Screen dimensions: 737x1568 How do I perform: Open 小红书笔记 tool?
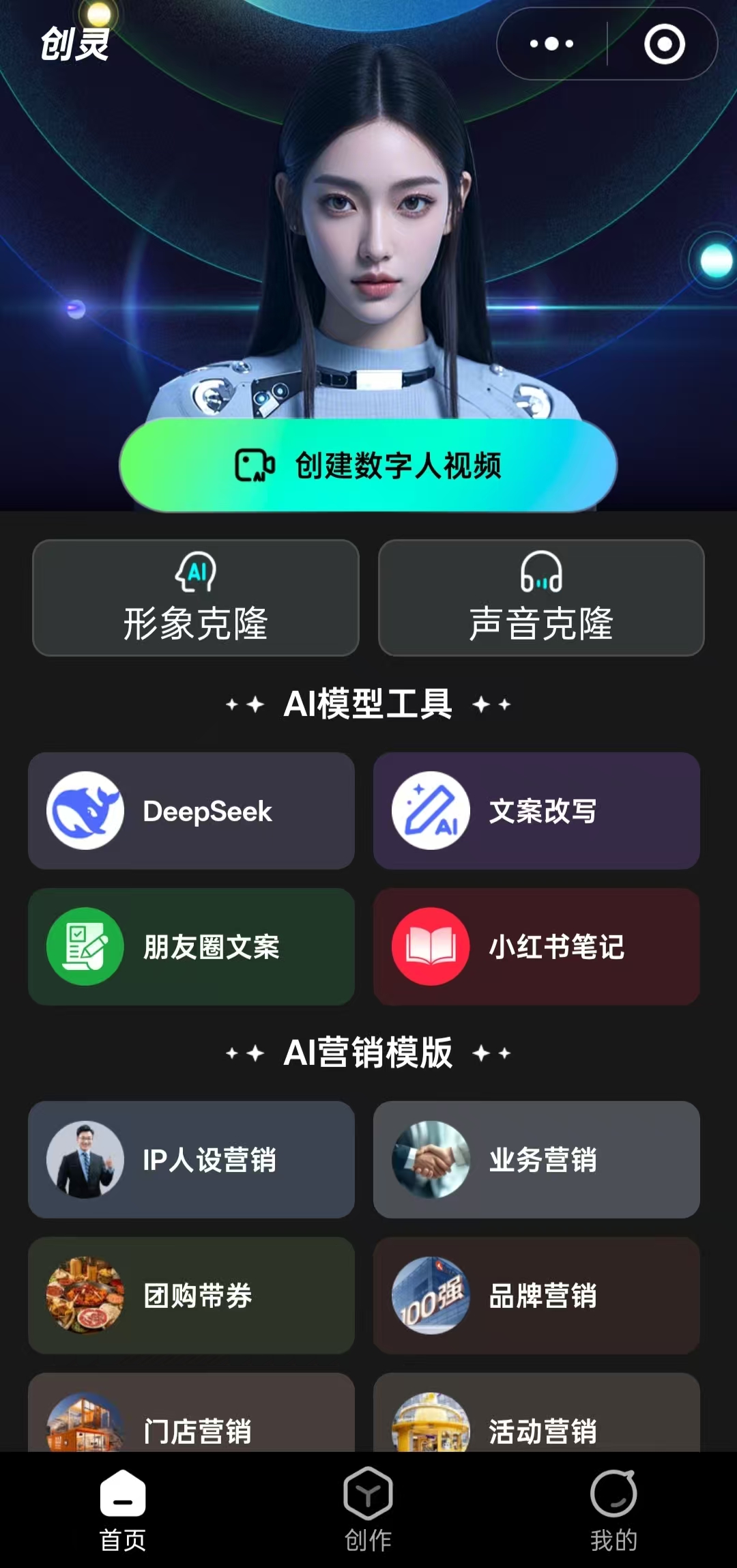coord(536,947)
